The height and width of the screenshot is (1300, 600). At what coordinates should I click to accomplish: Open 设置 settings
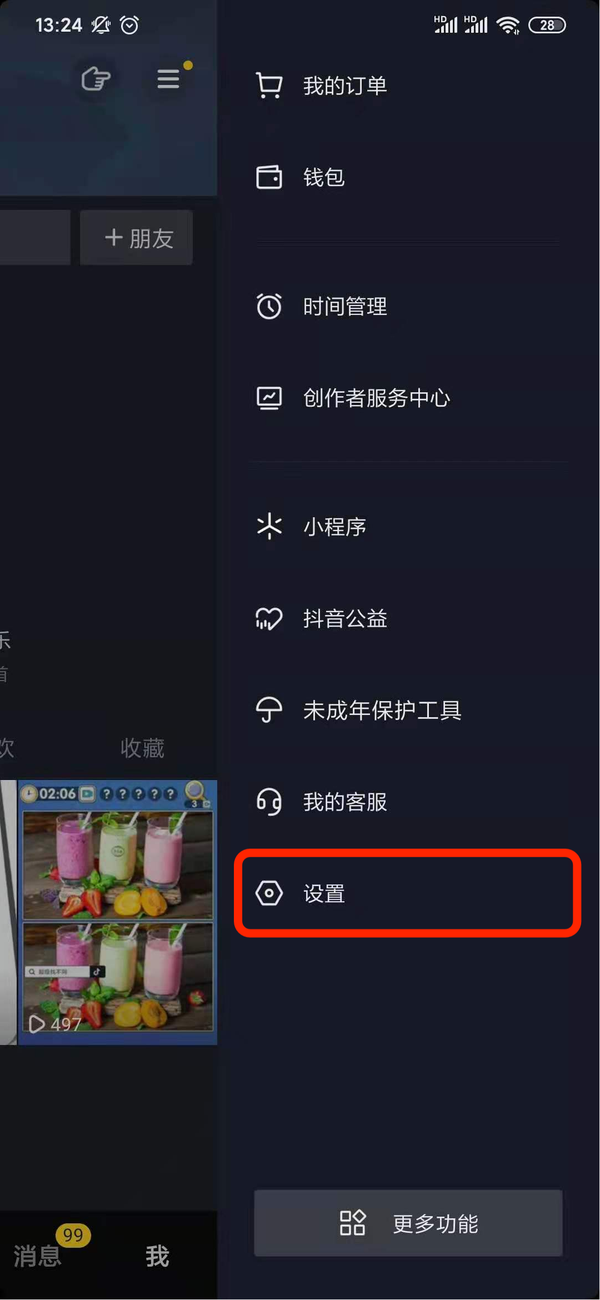click(323, 893)
